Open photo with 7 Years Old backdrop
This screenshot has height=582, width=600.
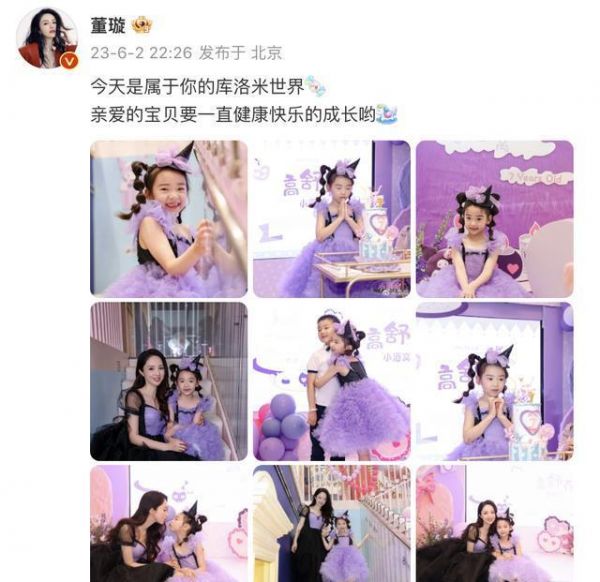pyautogui.click(x=494, y=218)
